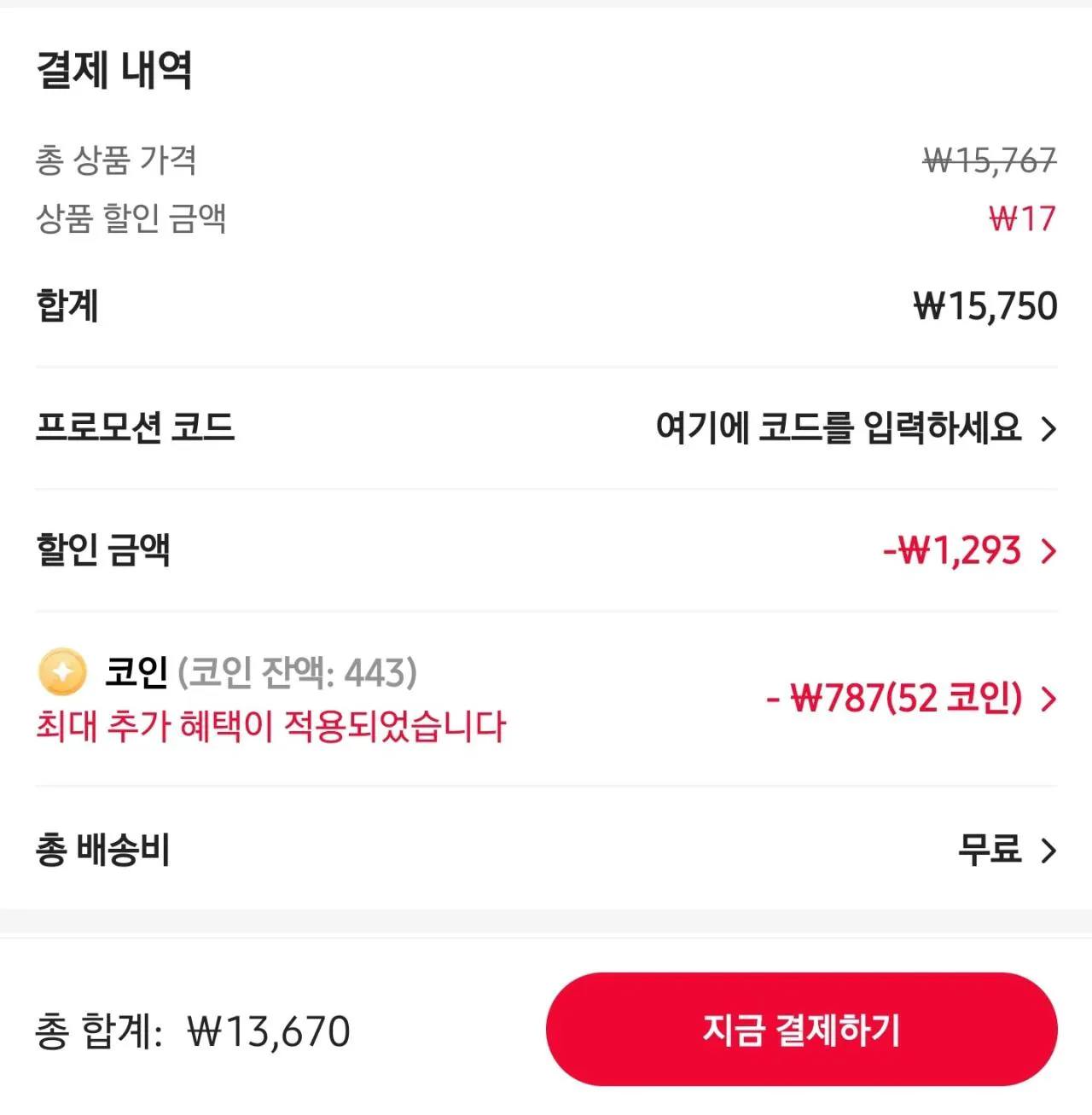
Task: Tap the 지금 결제하기 button
Action: coord(801,1029)
